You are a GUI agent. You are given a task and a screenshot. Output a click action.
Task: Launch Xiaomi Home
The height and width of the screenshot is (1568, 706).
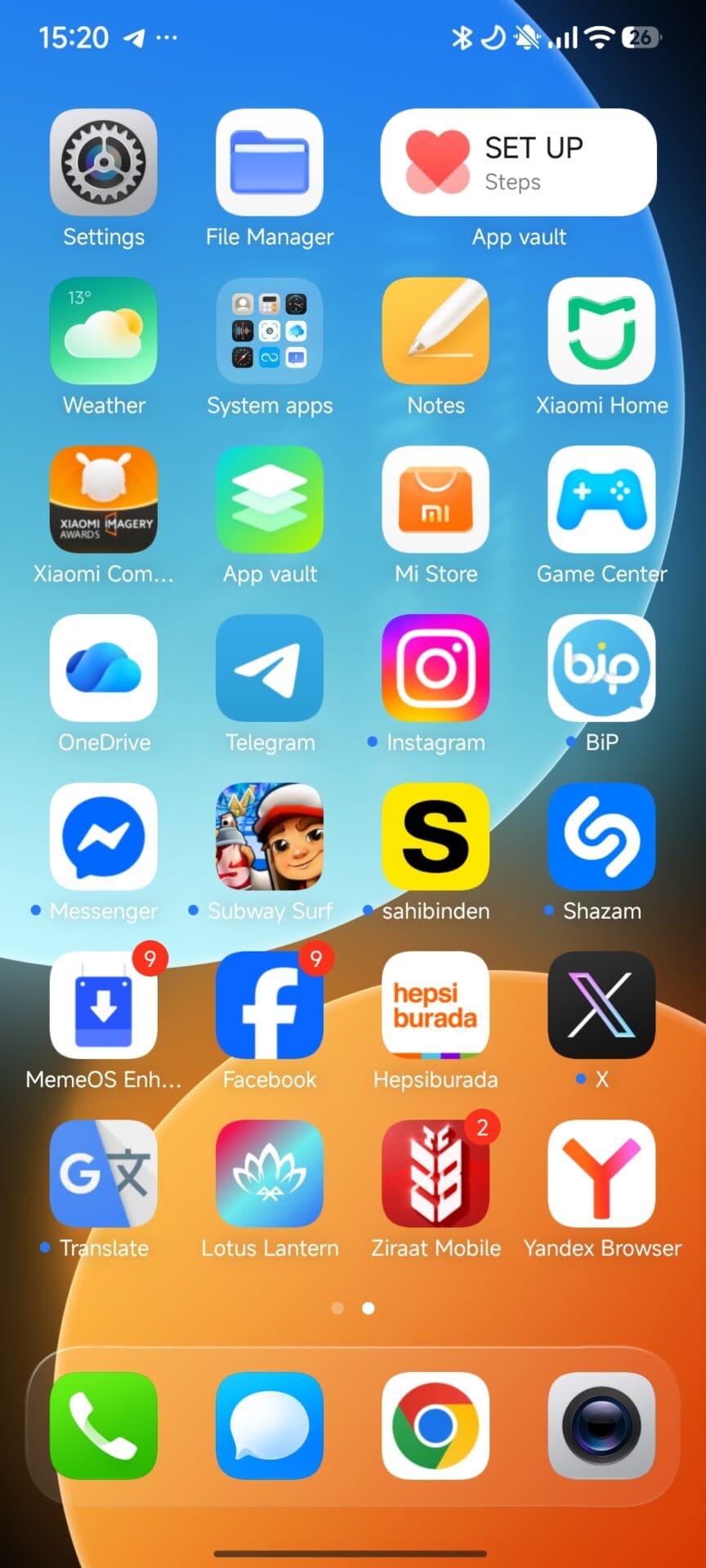point(601,331)
